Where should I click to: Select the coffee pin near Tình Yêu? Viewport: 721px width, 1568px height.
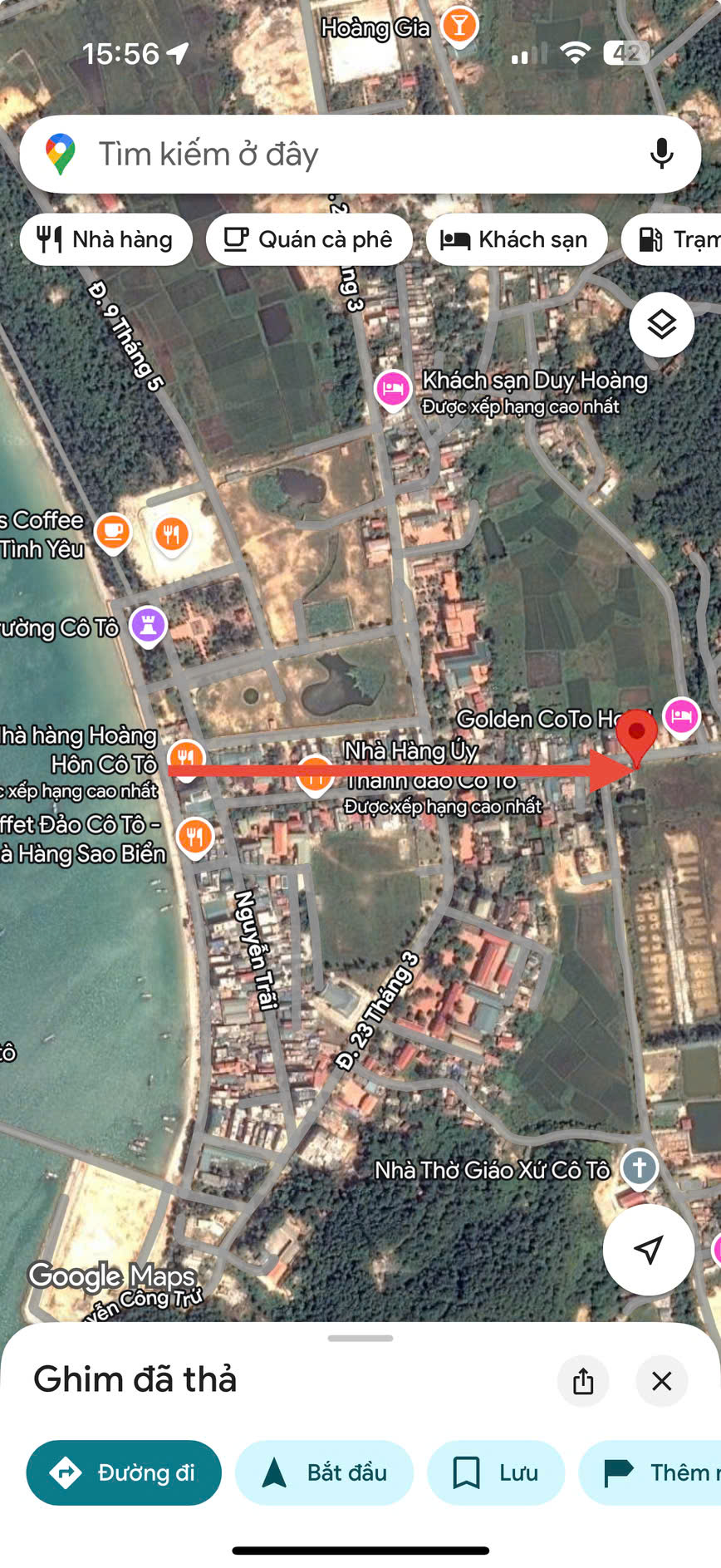[x=112, y=532]
